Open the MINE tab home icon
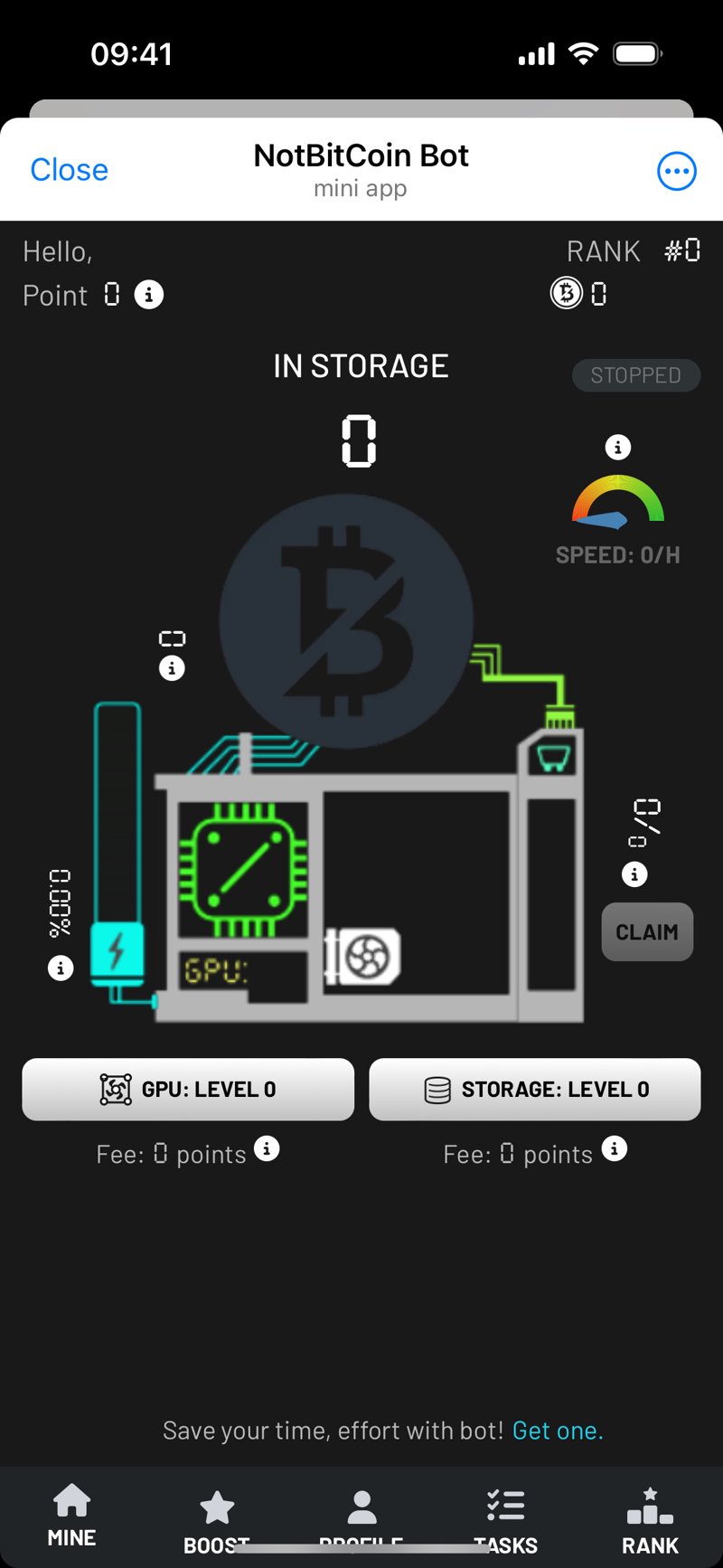723x1568 pixels. point(71,1500)
